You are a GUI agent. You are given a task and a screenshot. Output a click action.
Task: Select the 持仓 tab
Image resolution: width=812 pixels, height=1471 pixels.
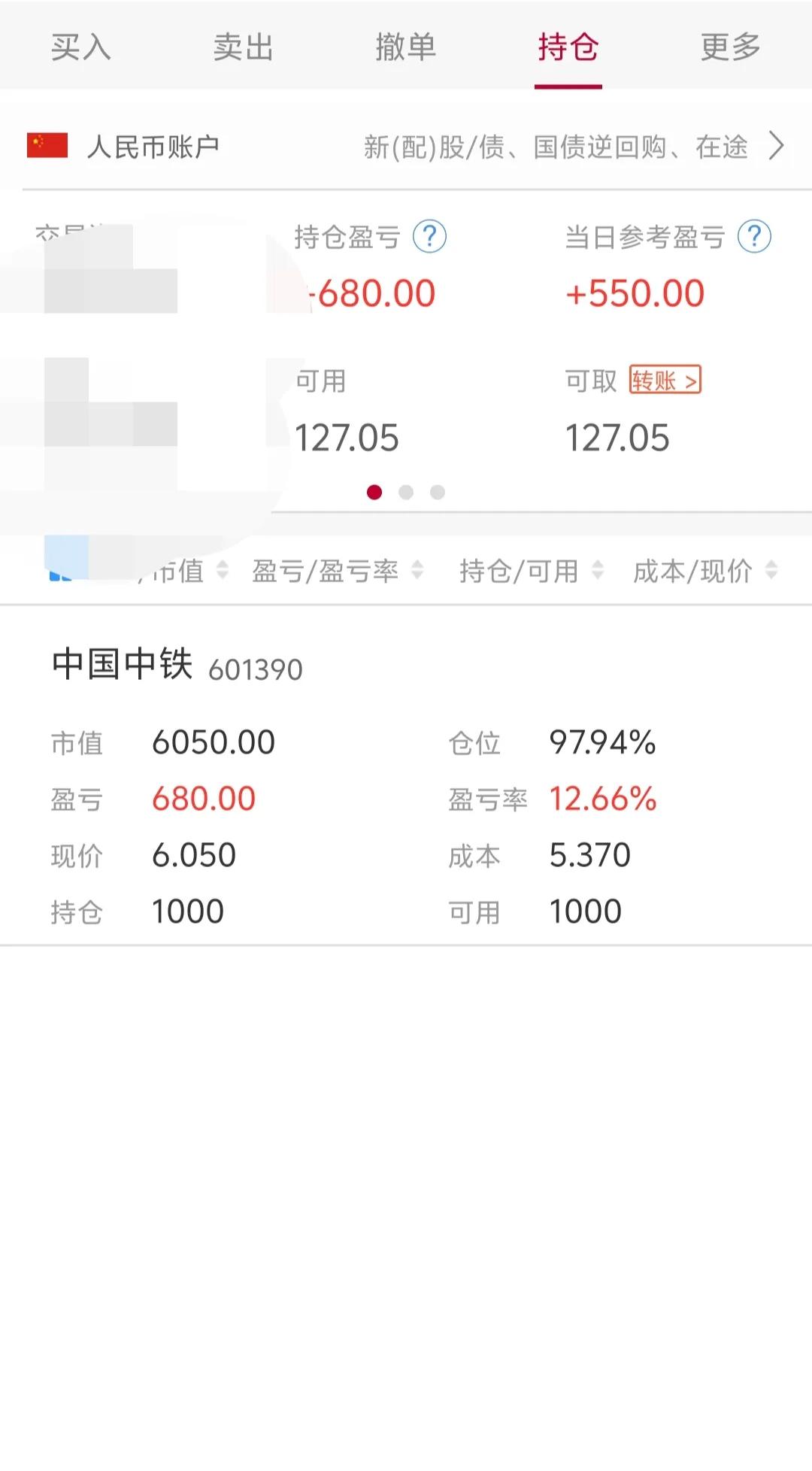point(569,47)
